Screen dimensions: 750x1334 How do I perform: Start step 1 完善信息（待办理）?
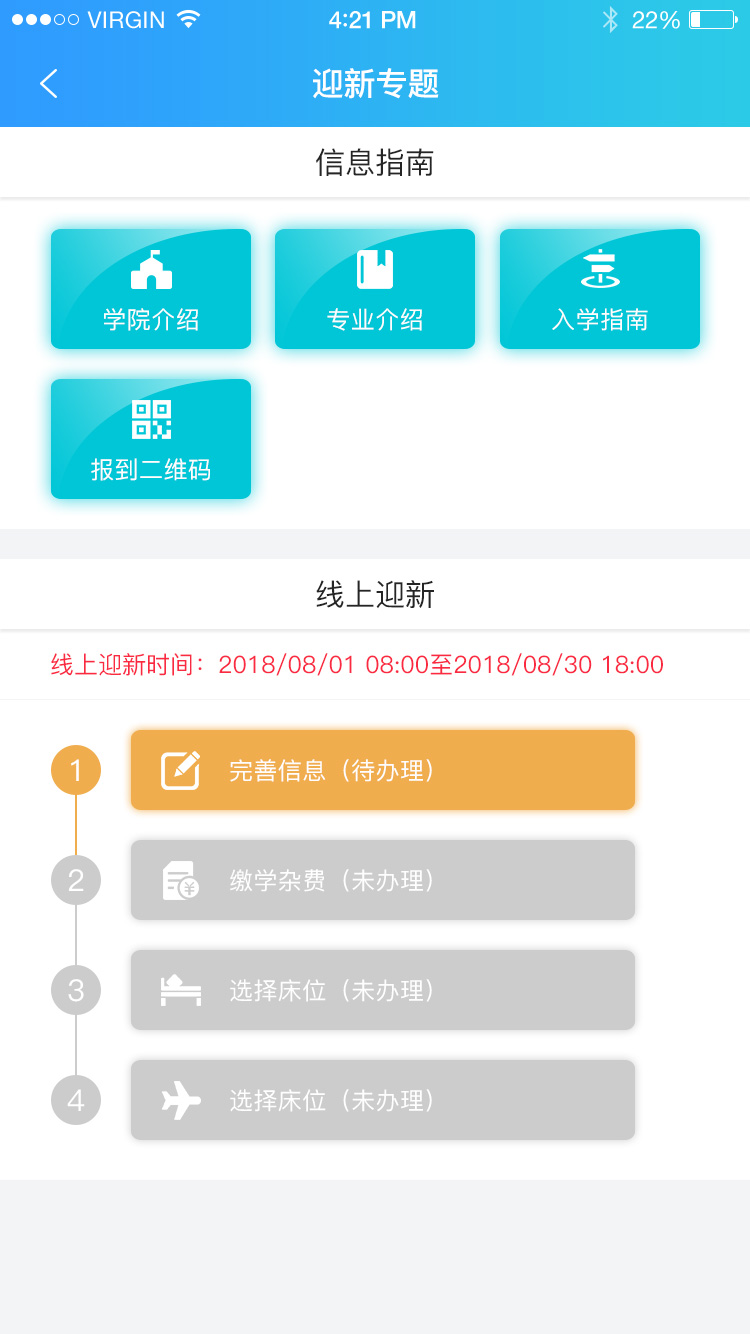pos(383,770)
